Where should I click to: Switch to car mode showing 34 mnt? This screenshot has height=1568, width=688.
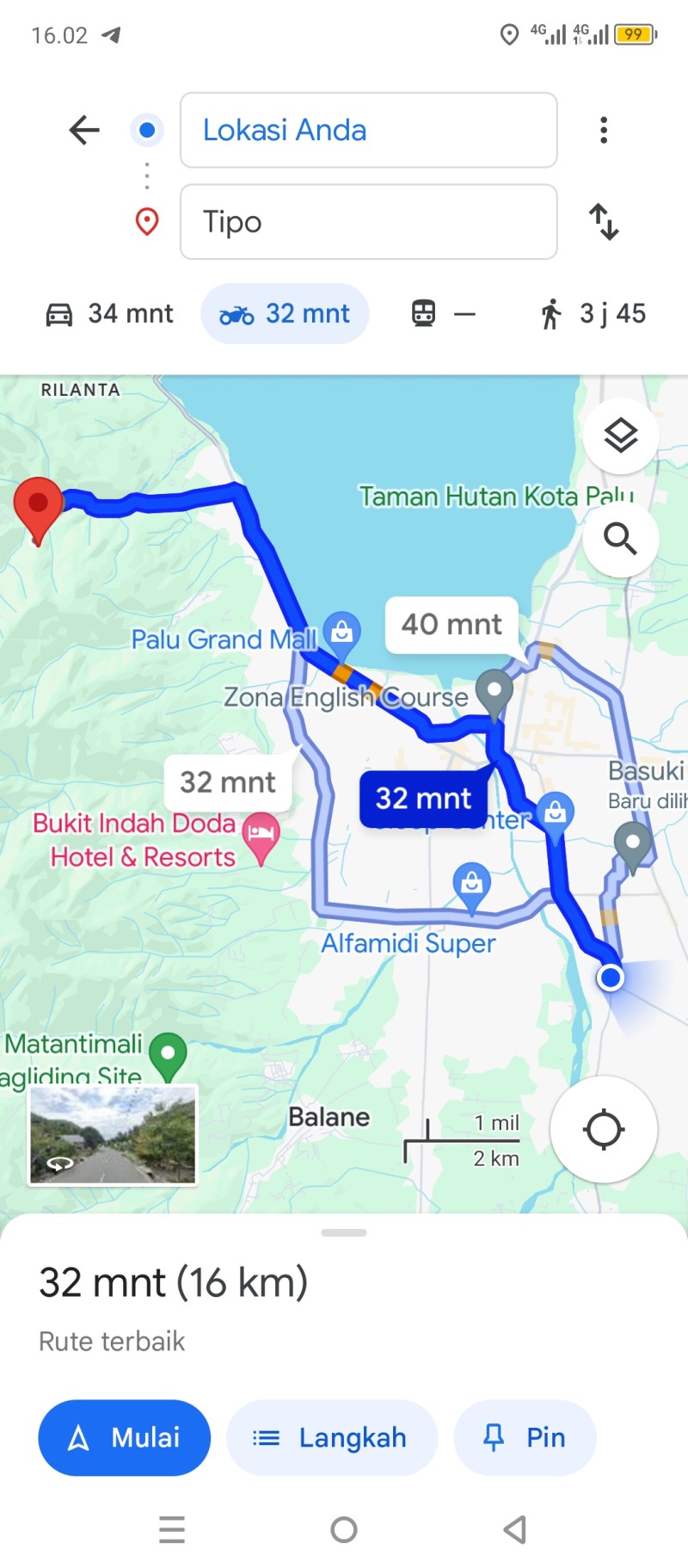pos(109,313)
